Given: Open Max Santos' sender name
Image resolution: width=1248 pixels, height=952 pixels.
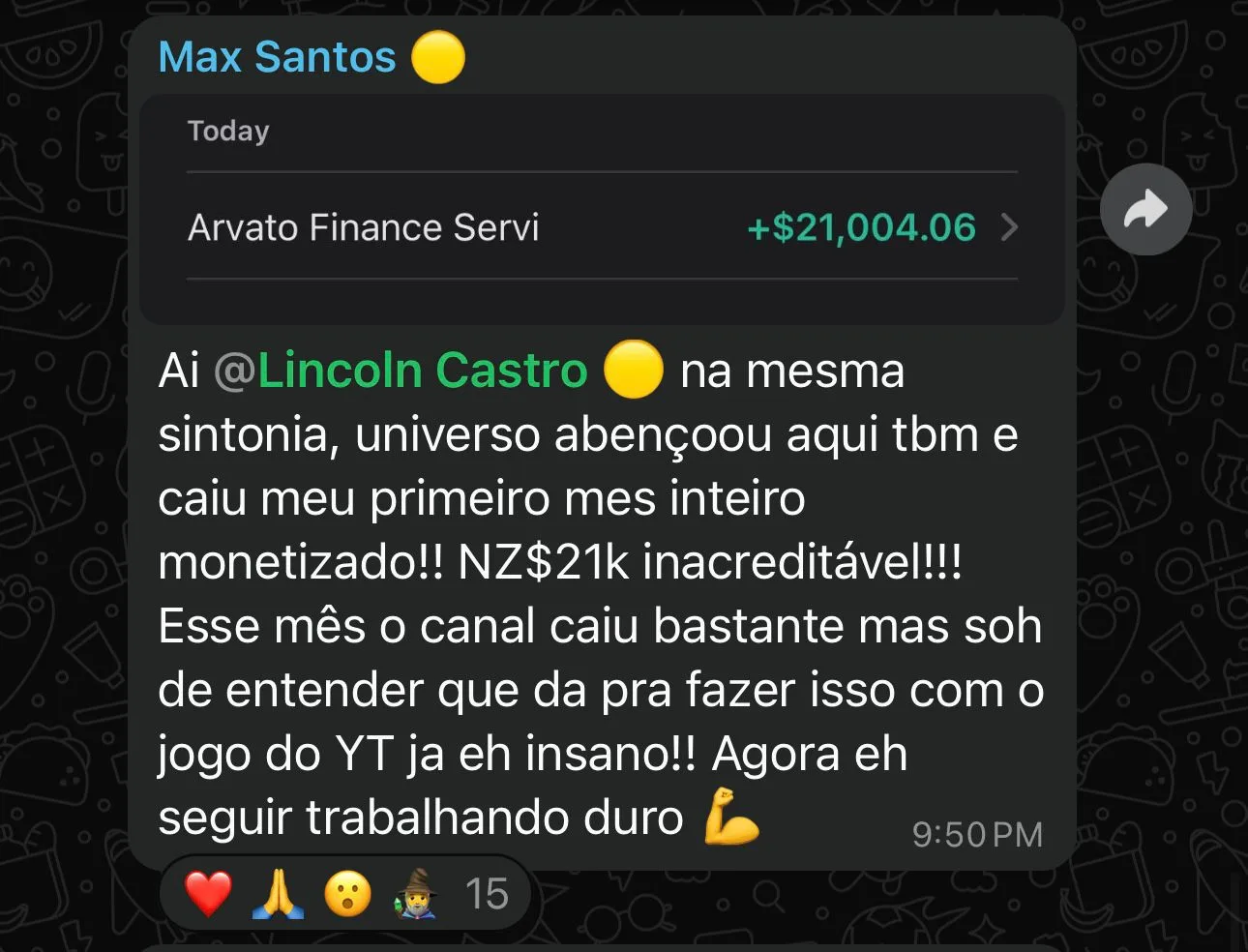Looking at the screenshot, I should tap(278, 57).
